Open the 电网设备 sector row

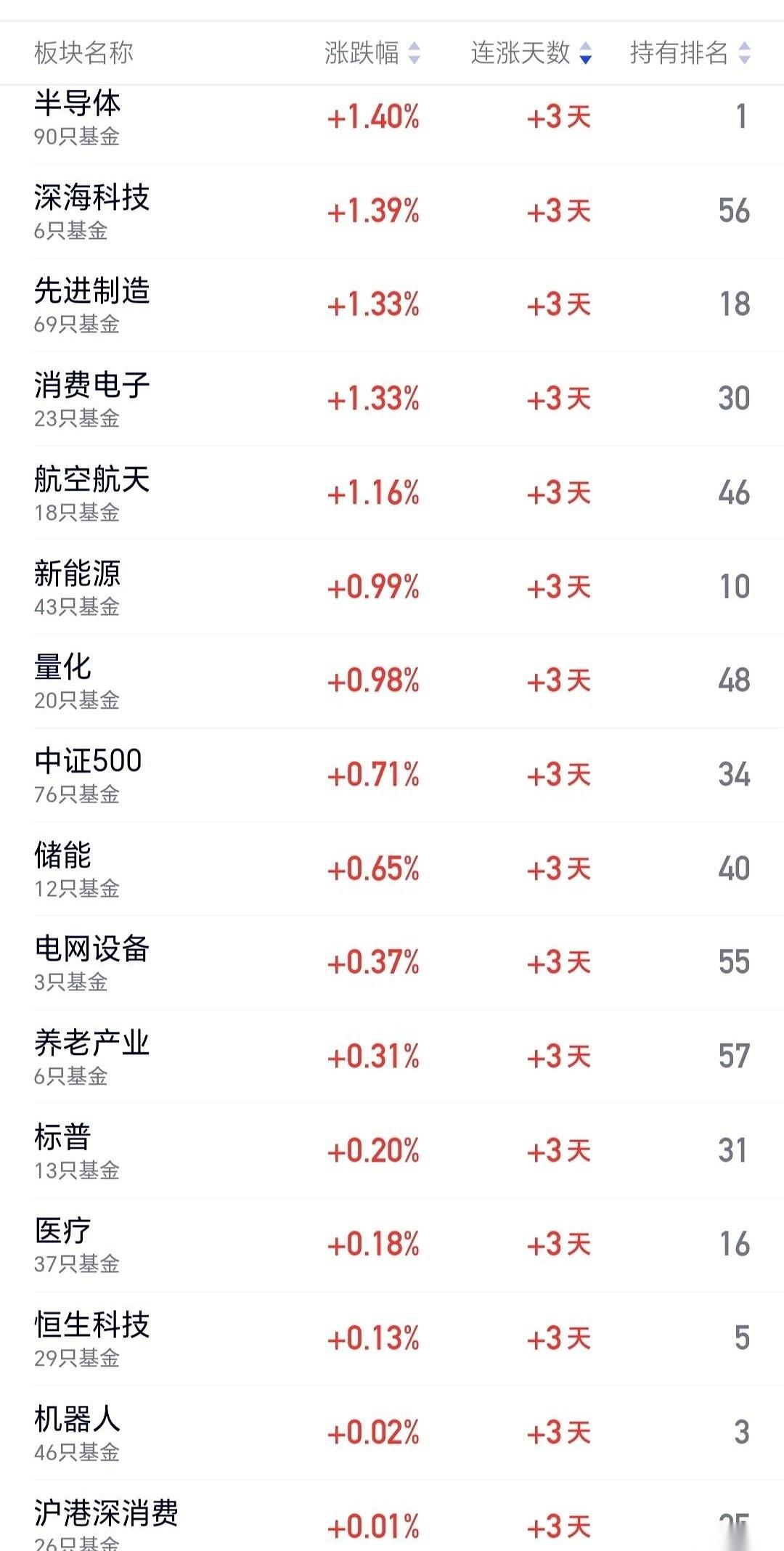(392, 962)
